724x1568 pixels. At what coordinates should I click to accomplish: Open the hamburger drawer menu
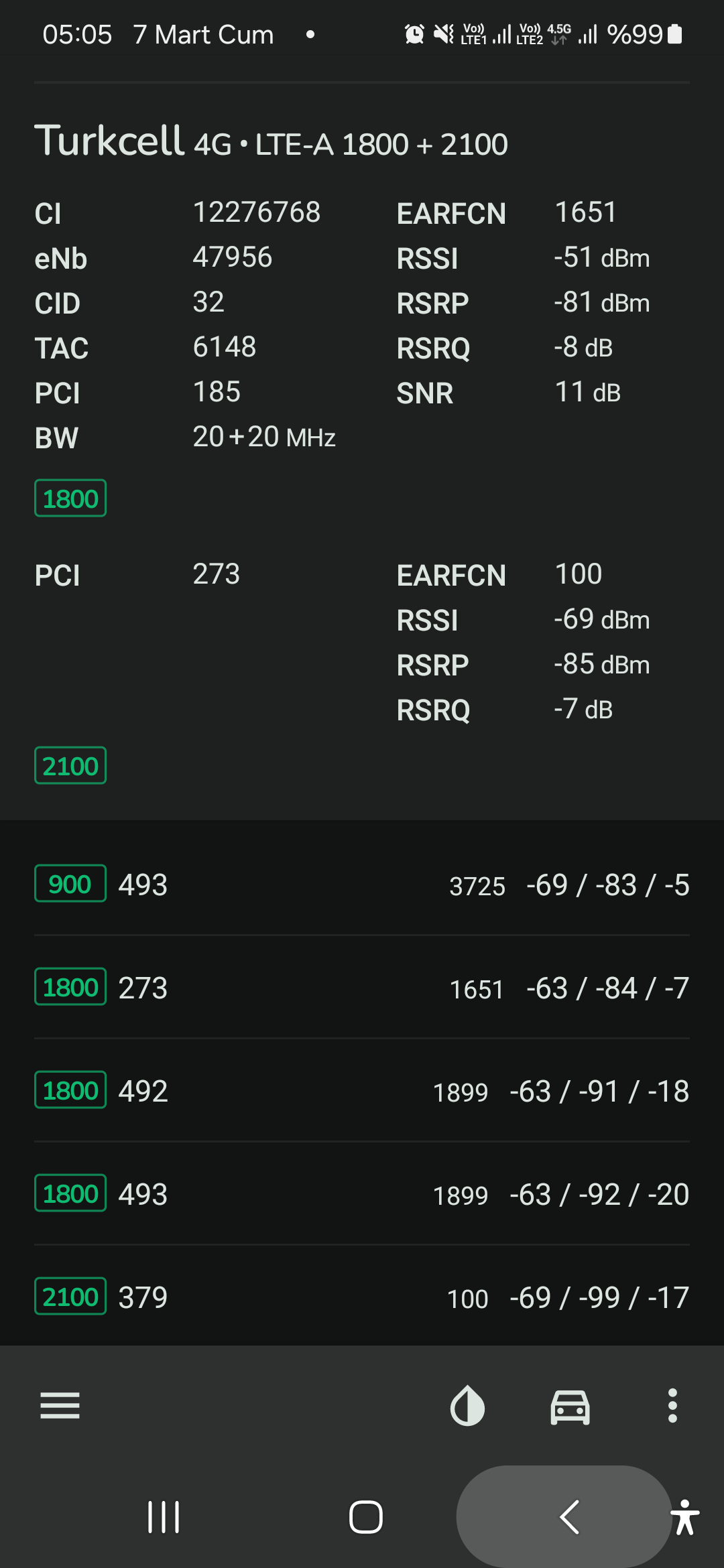60,1405
